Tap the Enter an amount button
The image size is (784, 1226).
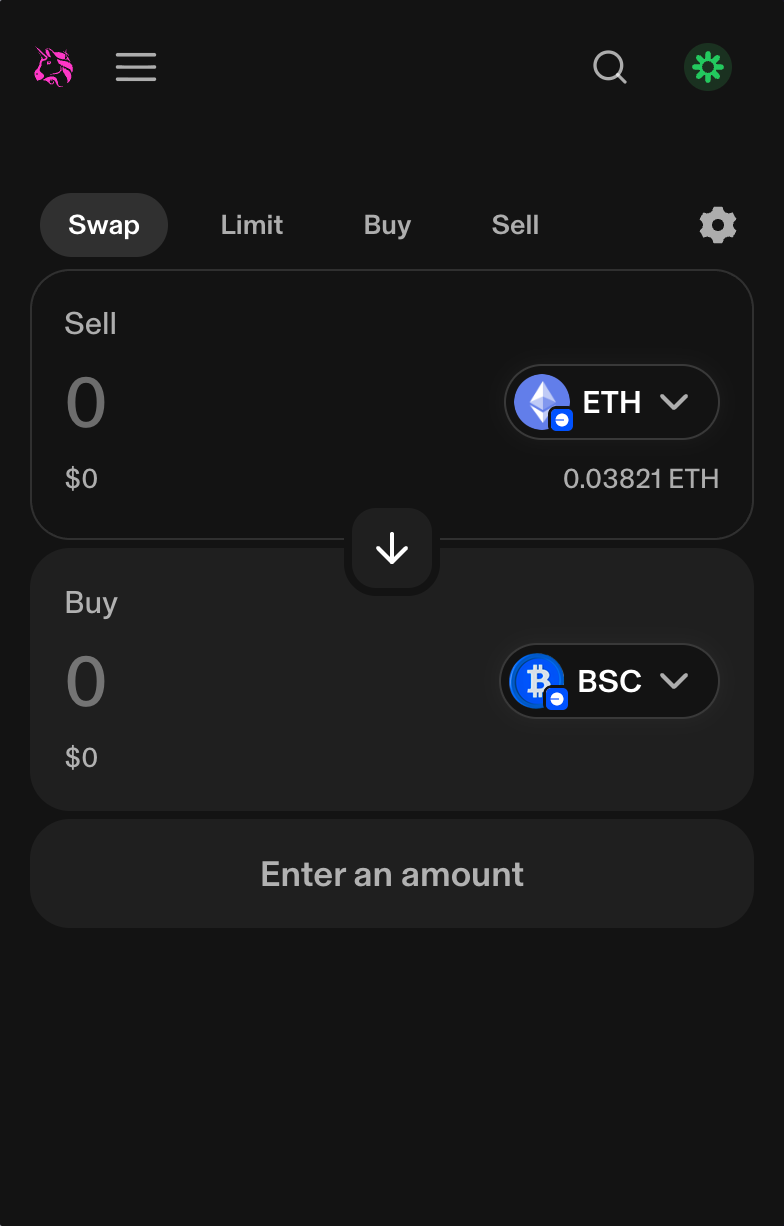[392, 874]
